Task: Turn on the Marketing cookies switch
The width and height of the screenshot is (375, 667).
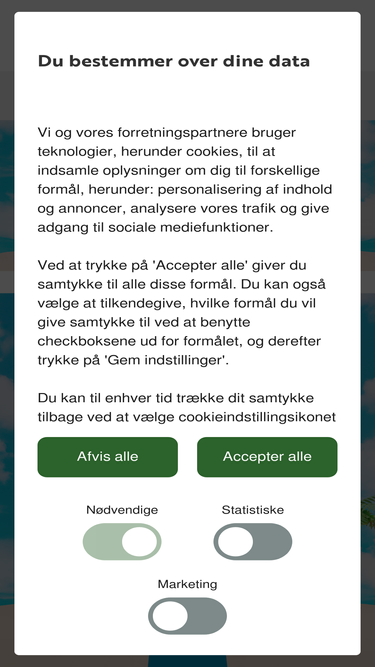Action: point(188,616)
